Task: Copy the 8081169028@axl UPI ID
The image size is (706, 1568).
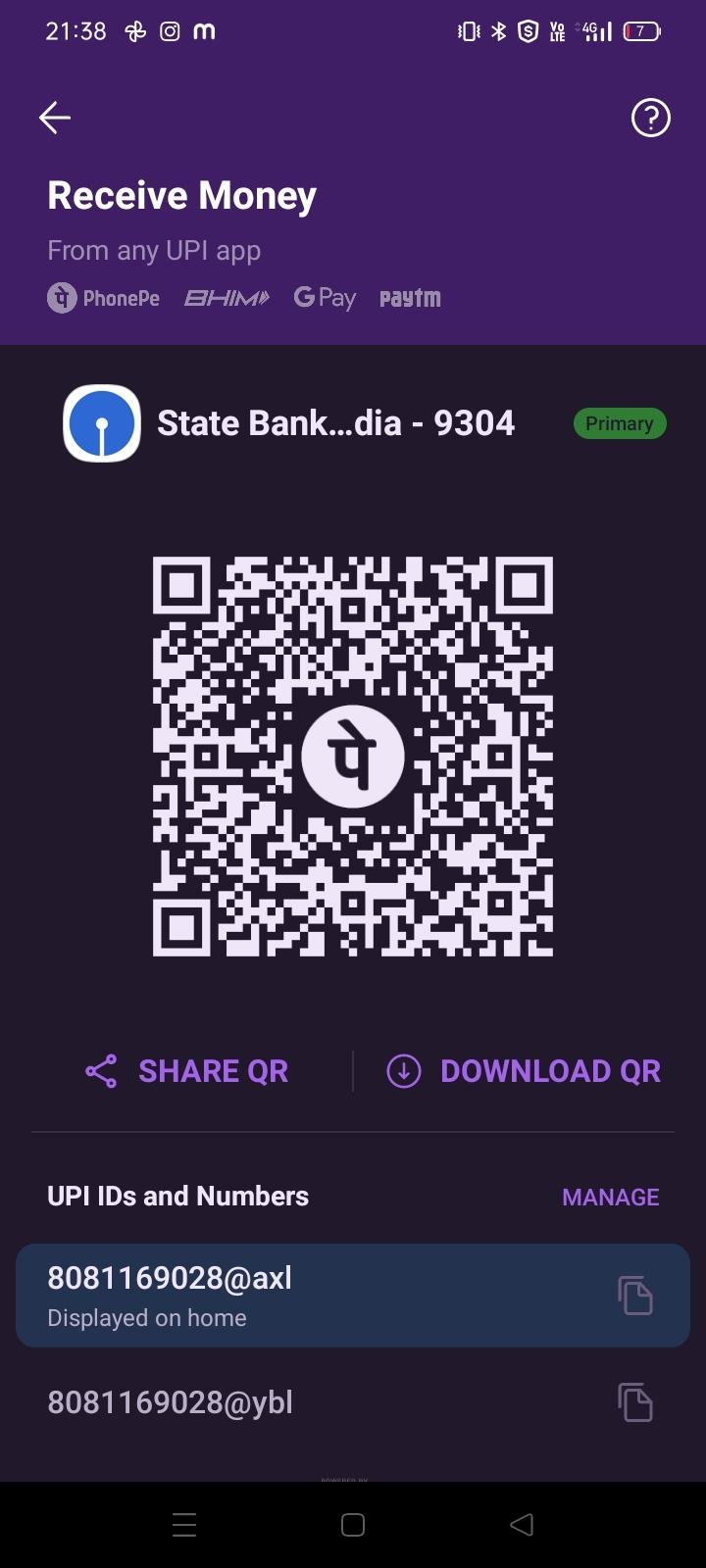Action: pos(634,1296)
